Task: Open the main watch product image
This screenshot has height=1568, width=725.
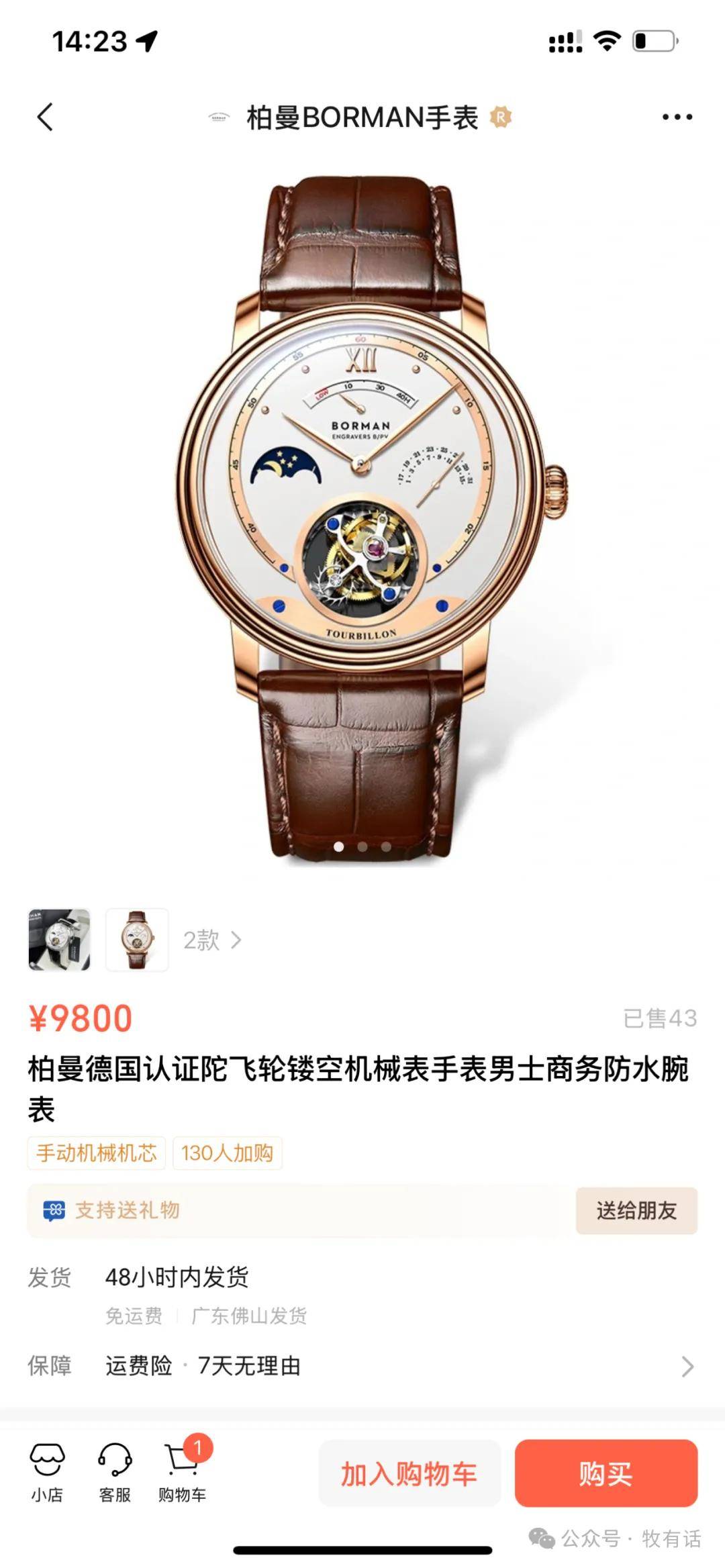Action: pos(362,517)
